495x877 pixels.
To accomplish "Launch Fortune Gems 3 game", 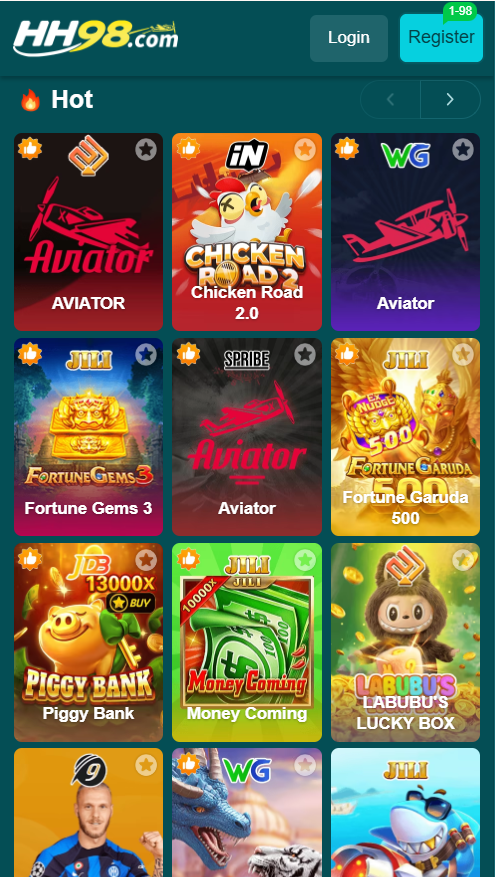I will click(x=88, y=437).
